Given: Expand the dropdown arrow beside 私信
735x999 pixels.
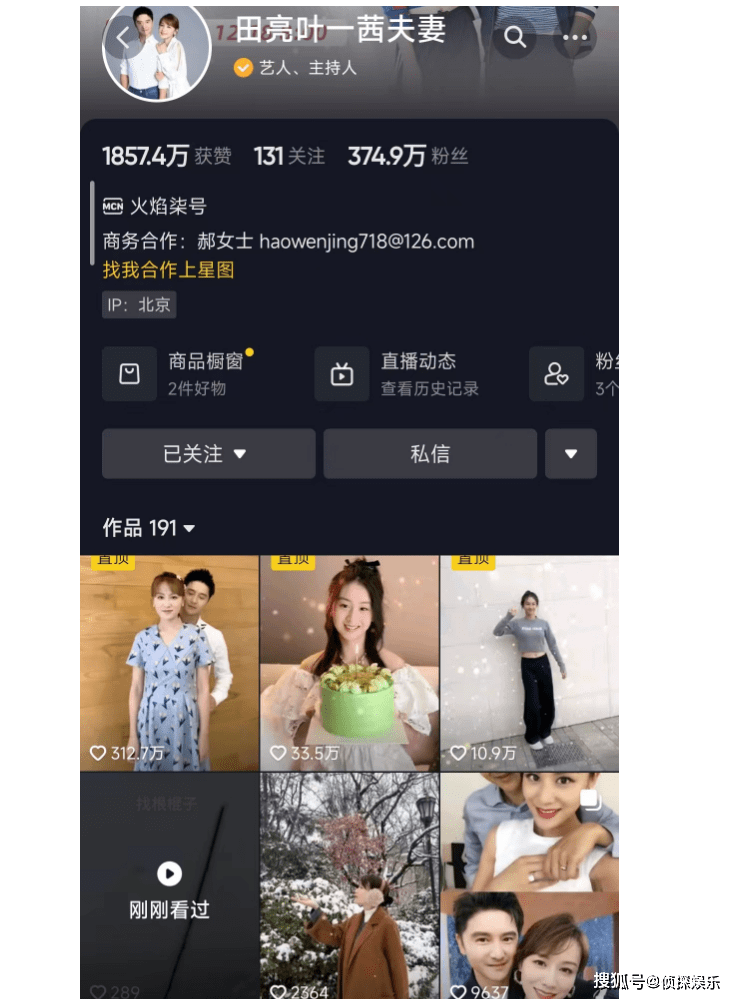Looking at the screenshot, I should (571, 454).
